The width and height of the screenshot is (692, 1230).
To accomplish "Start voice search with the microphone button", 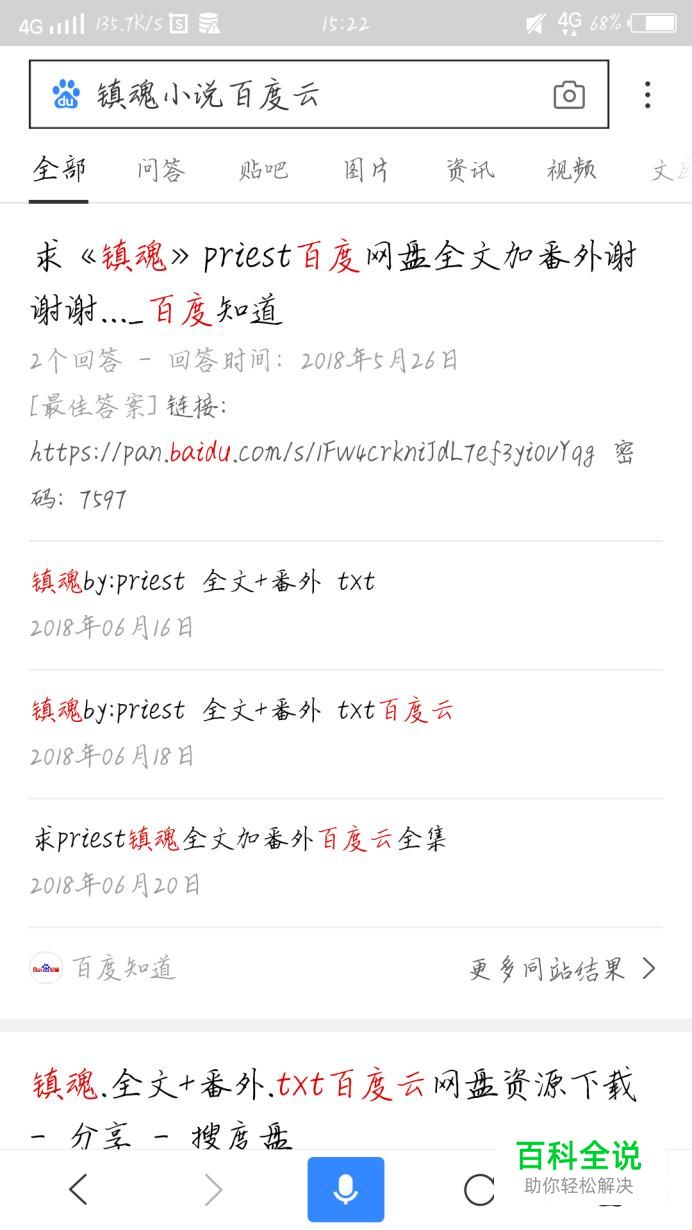I will click(345, 1189).
